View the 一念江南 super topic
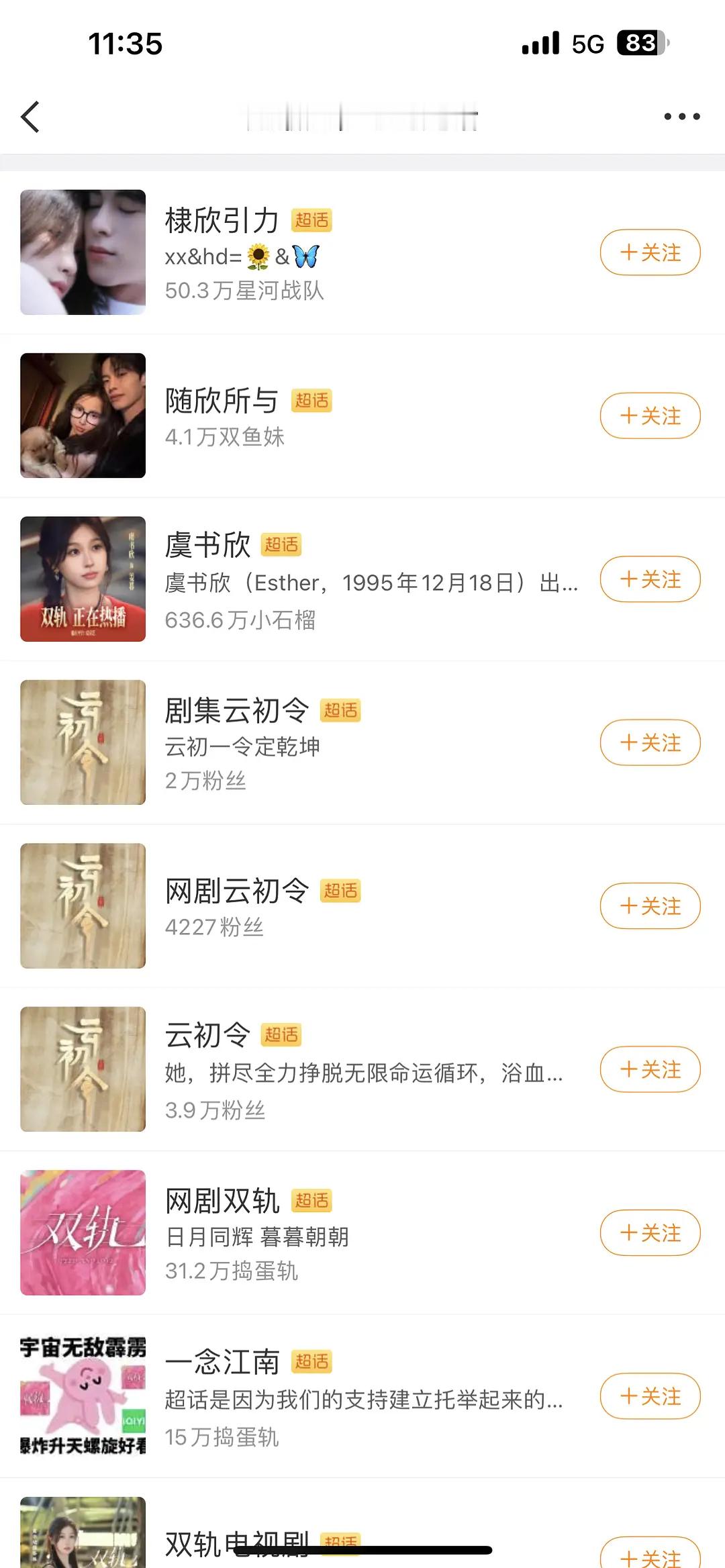 [222, 1362]
